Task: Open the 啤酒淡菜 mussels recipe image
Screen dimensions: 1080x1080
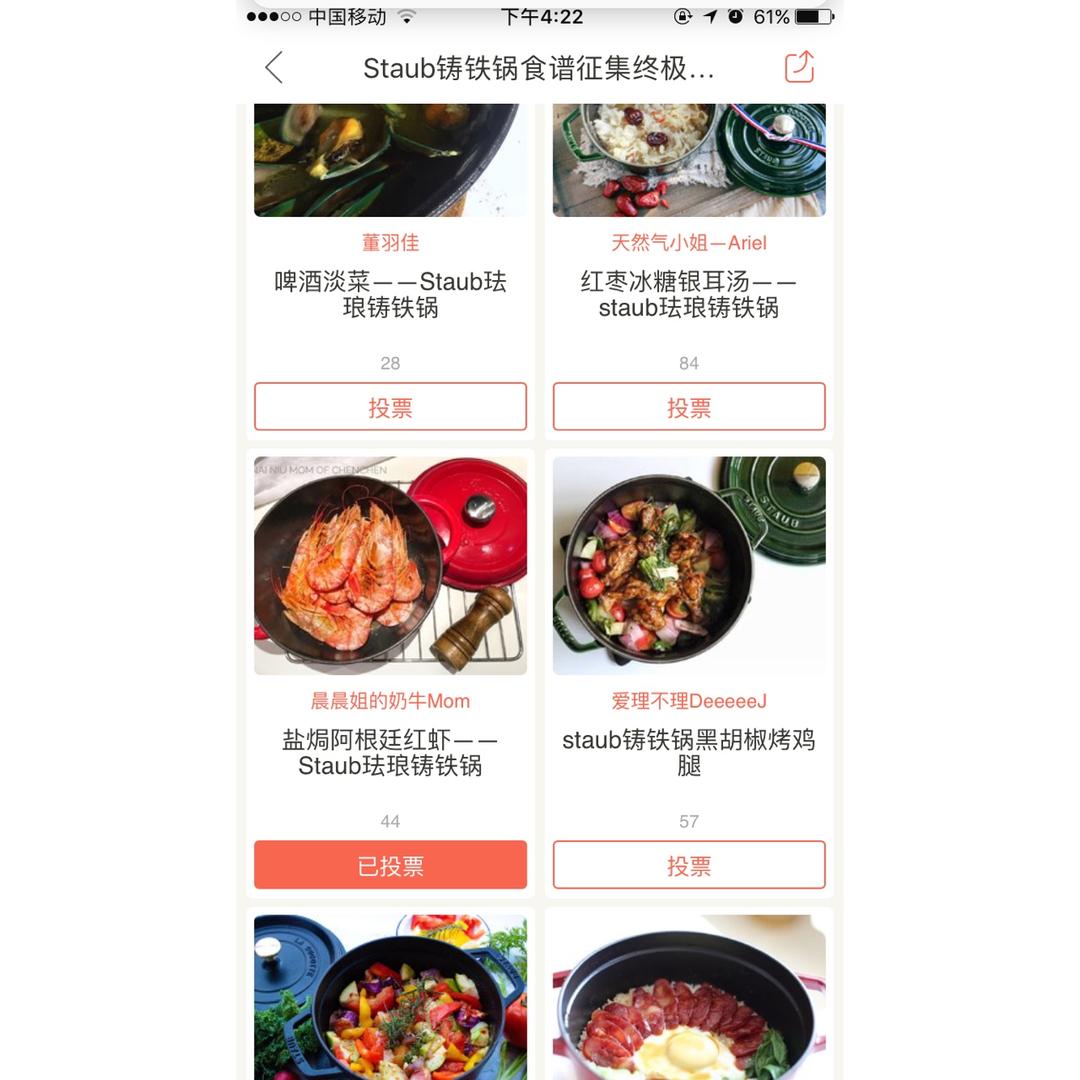Action: (390, 160)
